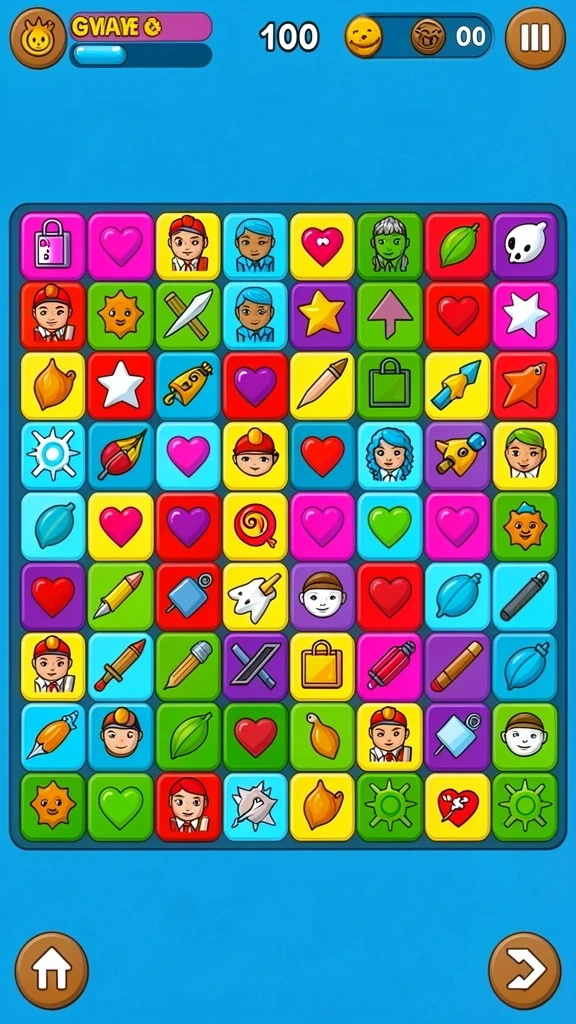Select the broken heart on yellow tile
The width and height of the screenshot is (576, 1024).
click(x=457, y=807)
